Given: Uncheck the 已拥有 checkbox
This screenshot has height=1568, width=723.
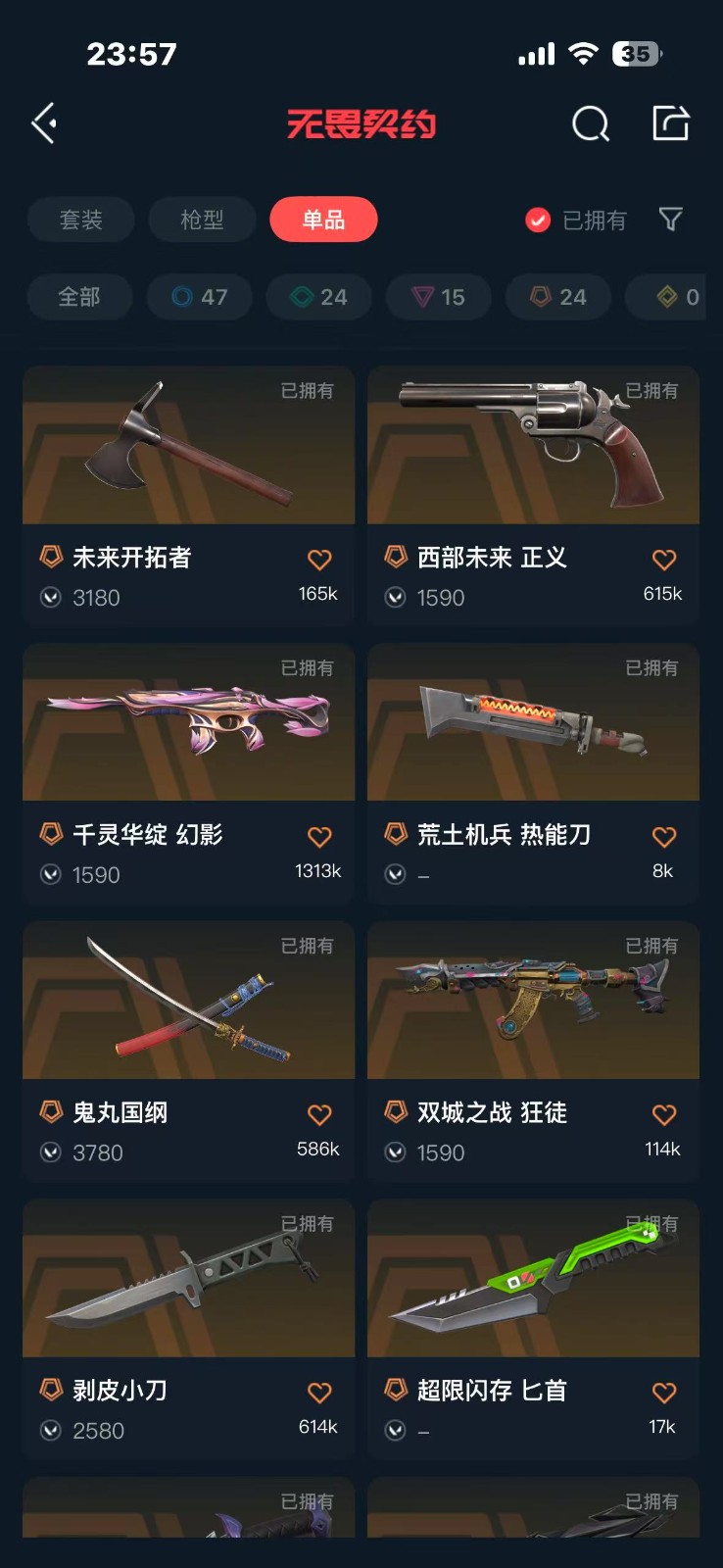Looking at the screenshot, I should coord(538,220).
